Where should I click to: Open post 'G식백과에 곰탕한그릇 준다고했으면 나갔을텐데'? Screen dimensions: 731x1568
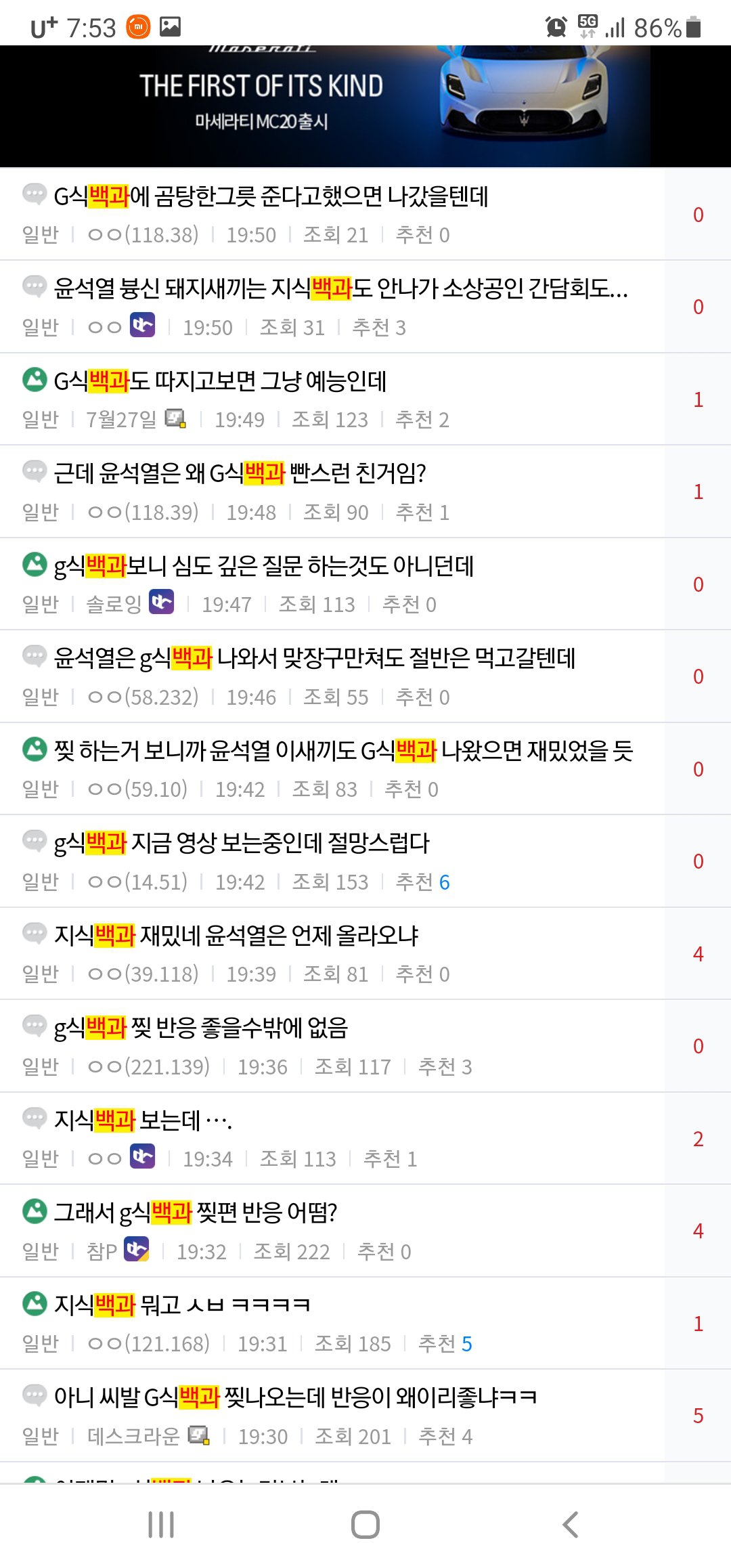coord(271,196)
